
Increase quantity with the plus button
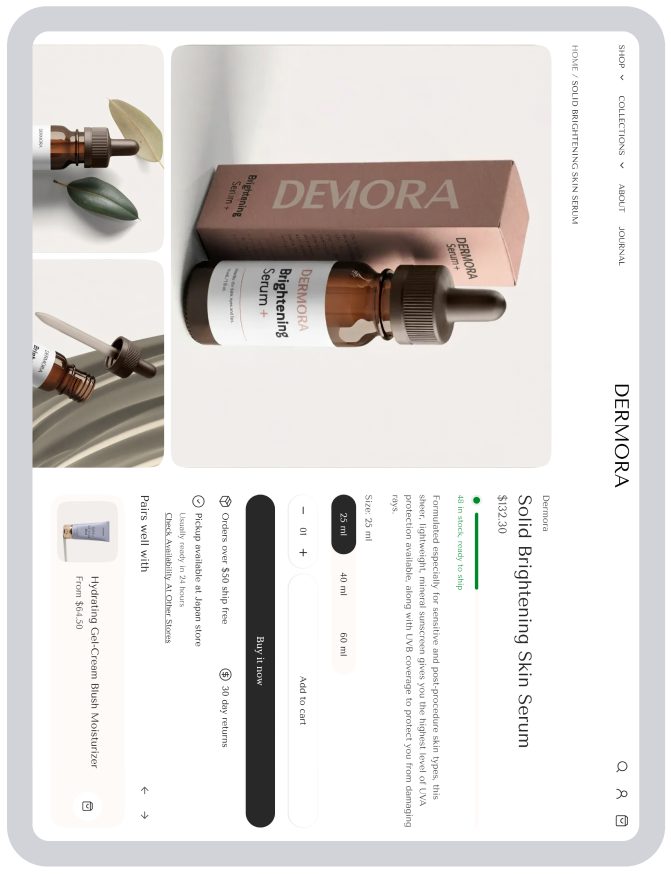[x=303, y=552]
